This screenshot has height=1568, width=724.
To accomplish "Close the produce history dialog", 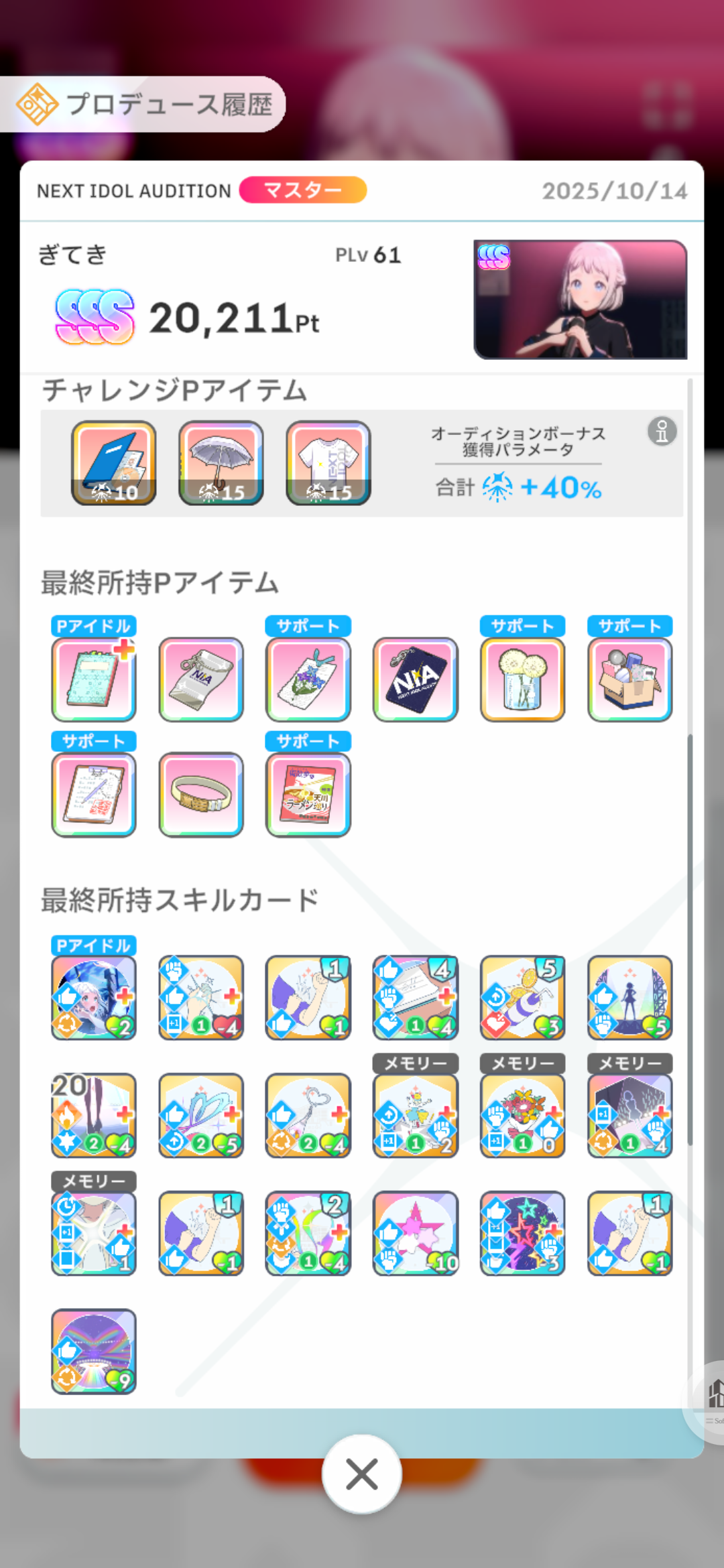I will click(362, 1474).
